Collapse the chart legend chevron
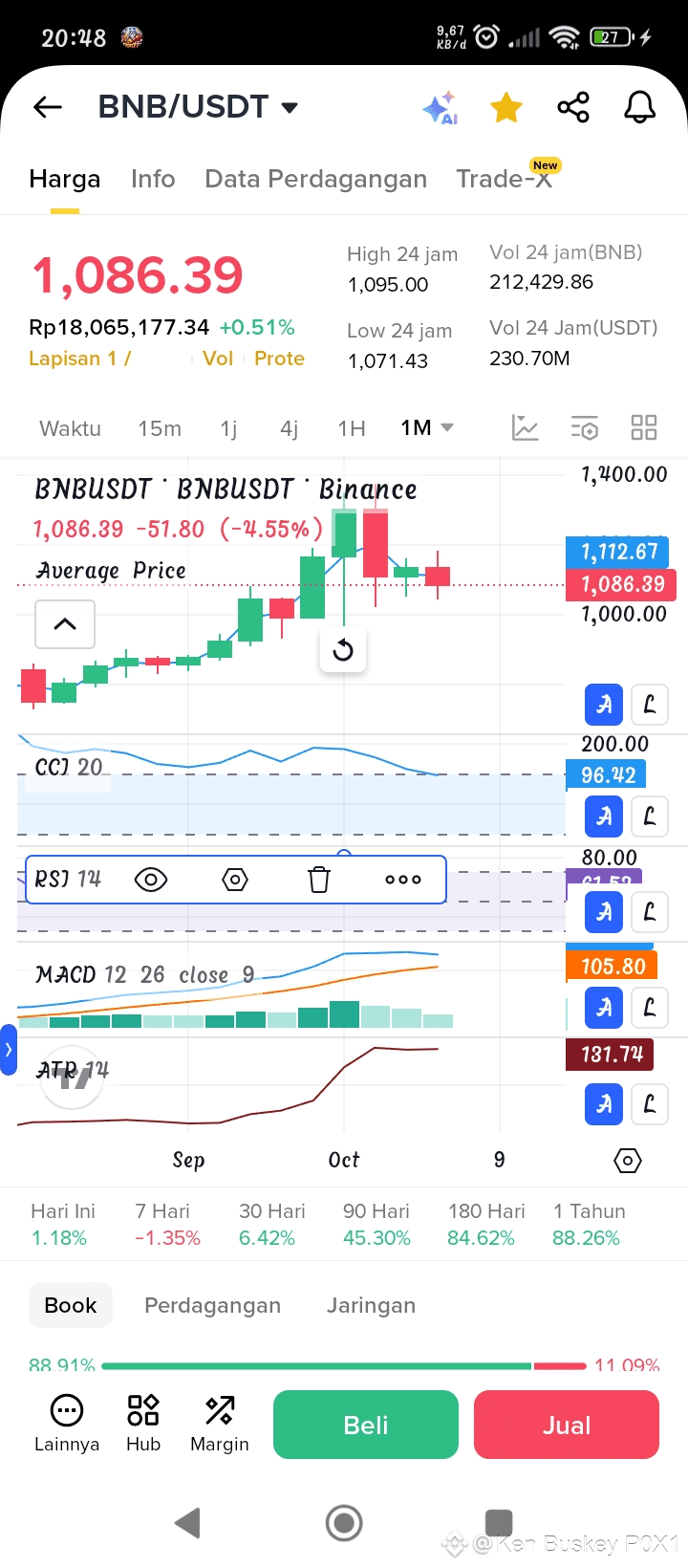688x1568 pixels. (x=65, y=624)
